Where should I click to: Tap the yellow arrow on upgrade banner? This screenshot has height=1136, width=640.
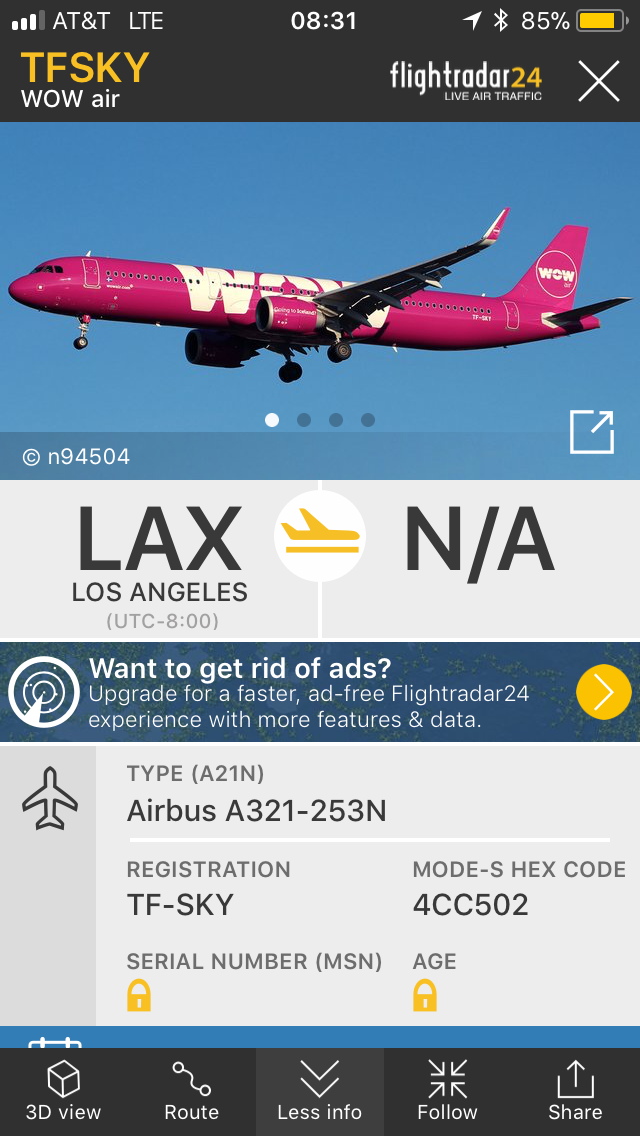click(x=603, y=692)
